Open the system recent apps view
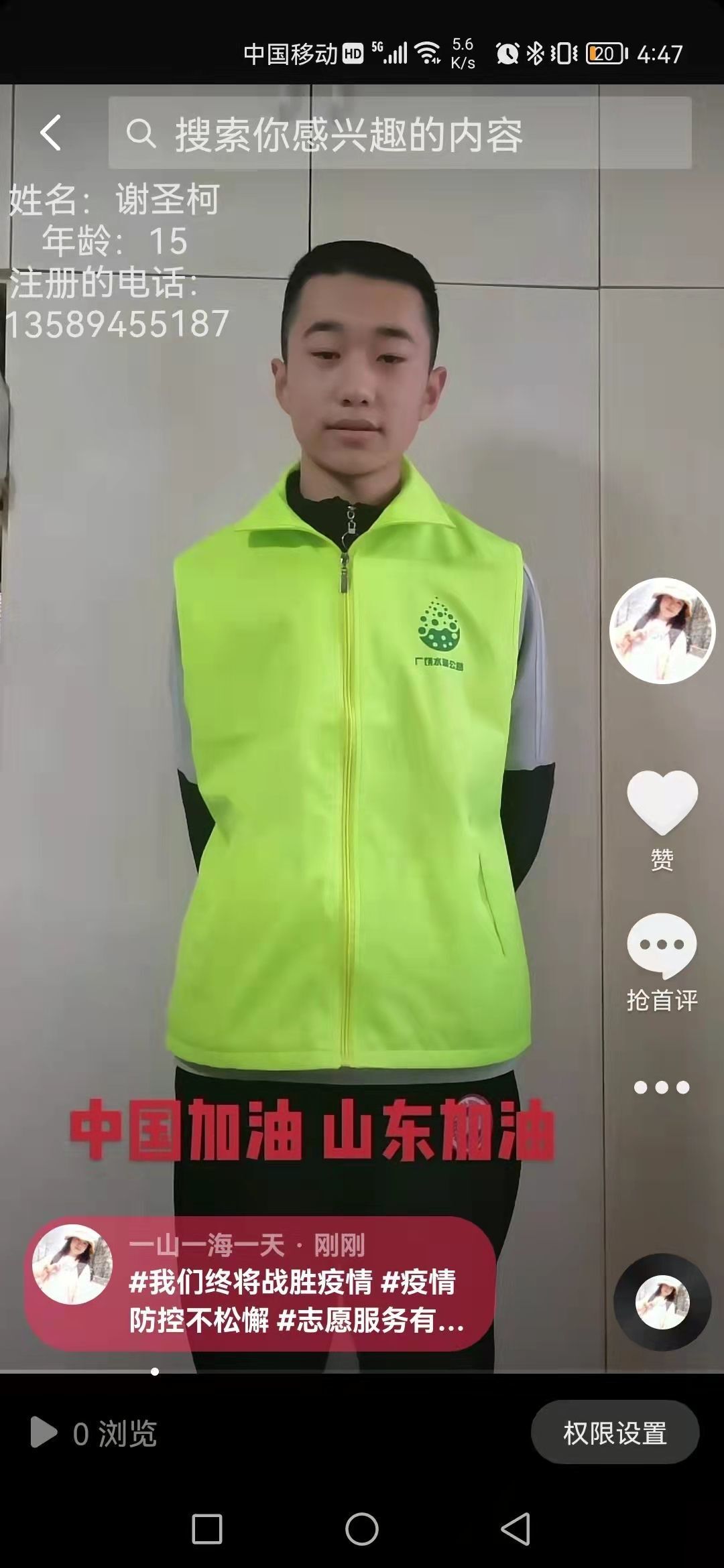724x1568 pixels. (207, 1529)
